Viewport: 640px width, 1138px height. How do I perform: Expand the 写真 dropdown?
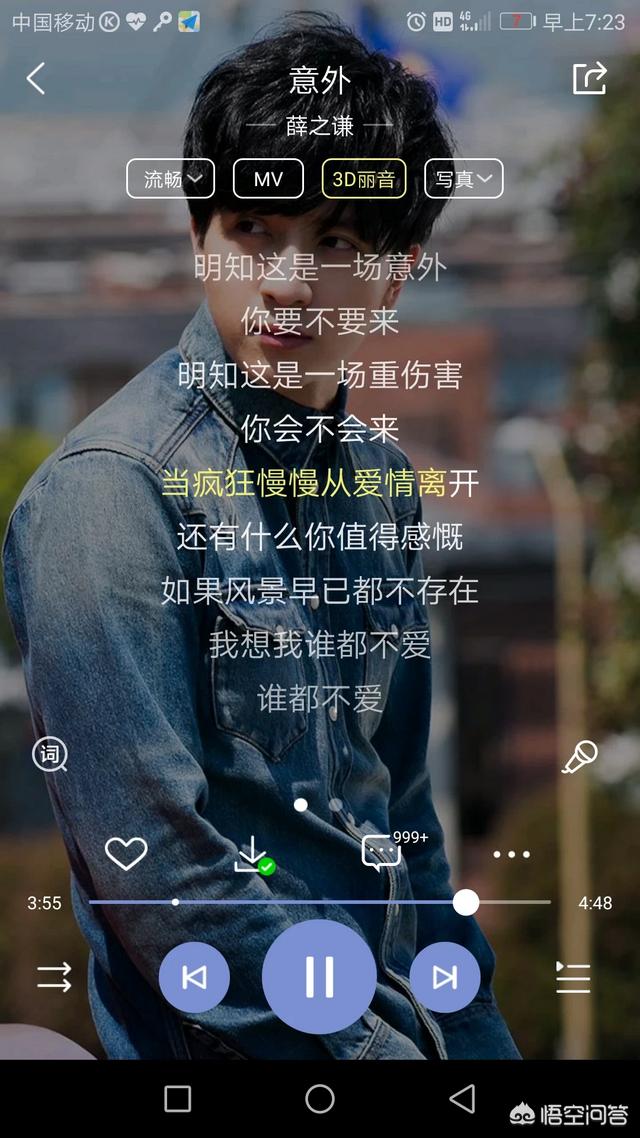(x=463, y=179)
